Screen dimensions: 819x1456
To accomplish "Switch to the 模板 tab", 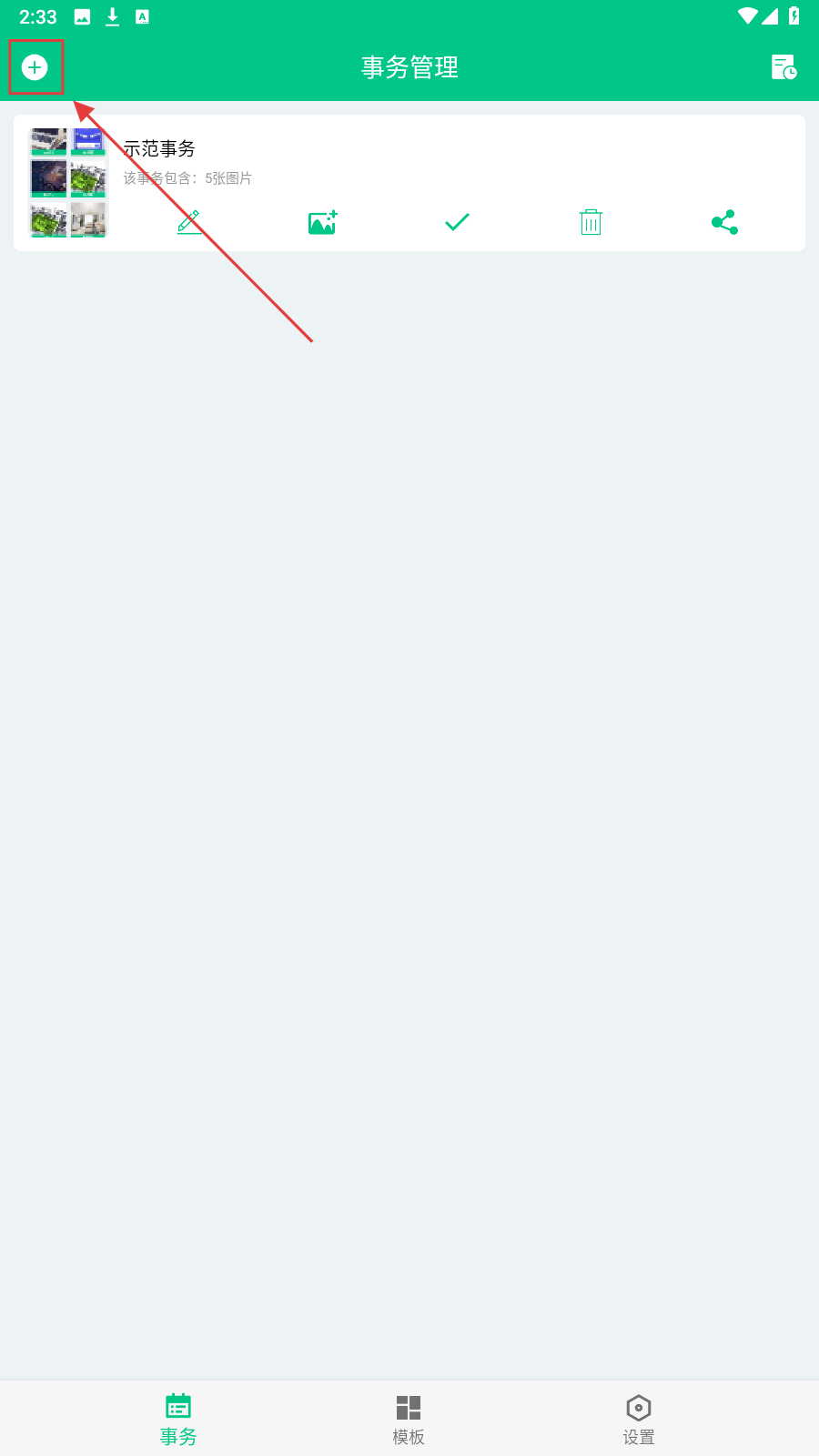I will (x=409, y=1420).
